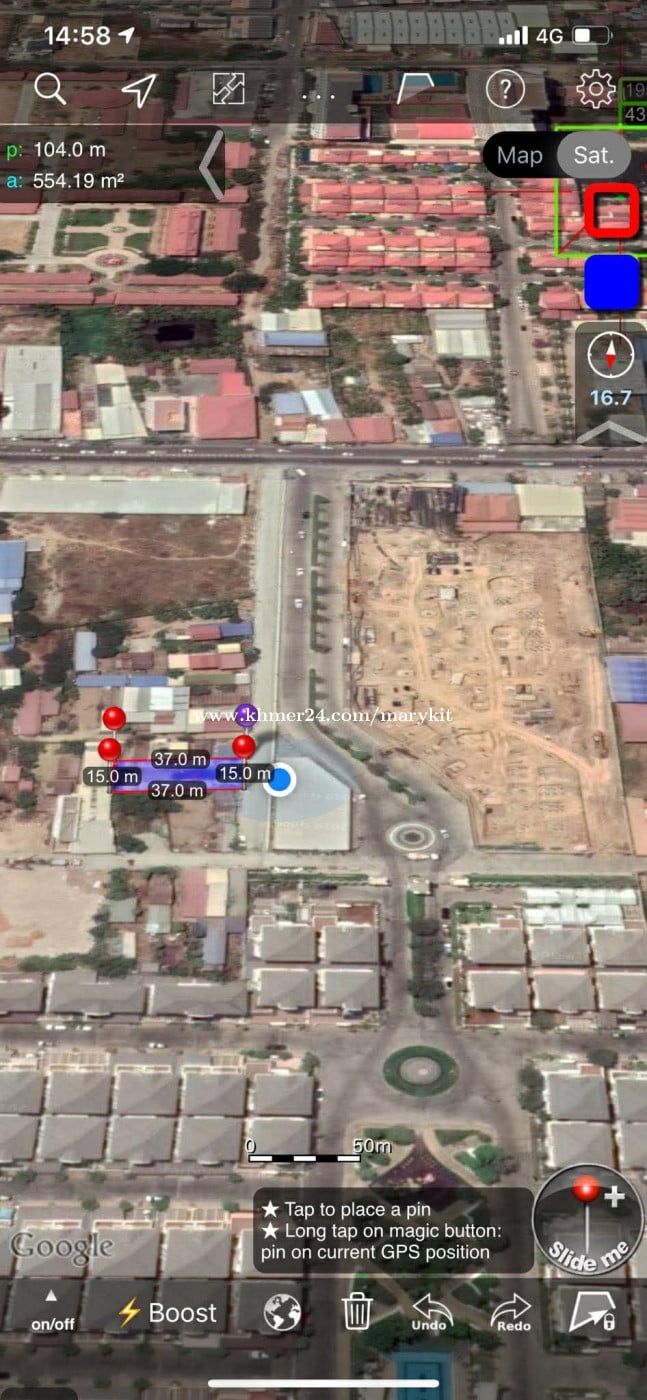Undo the last pin

click(x=431, y=1312)
